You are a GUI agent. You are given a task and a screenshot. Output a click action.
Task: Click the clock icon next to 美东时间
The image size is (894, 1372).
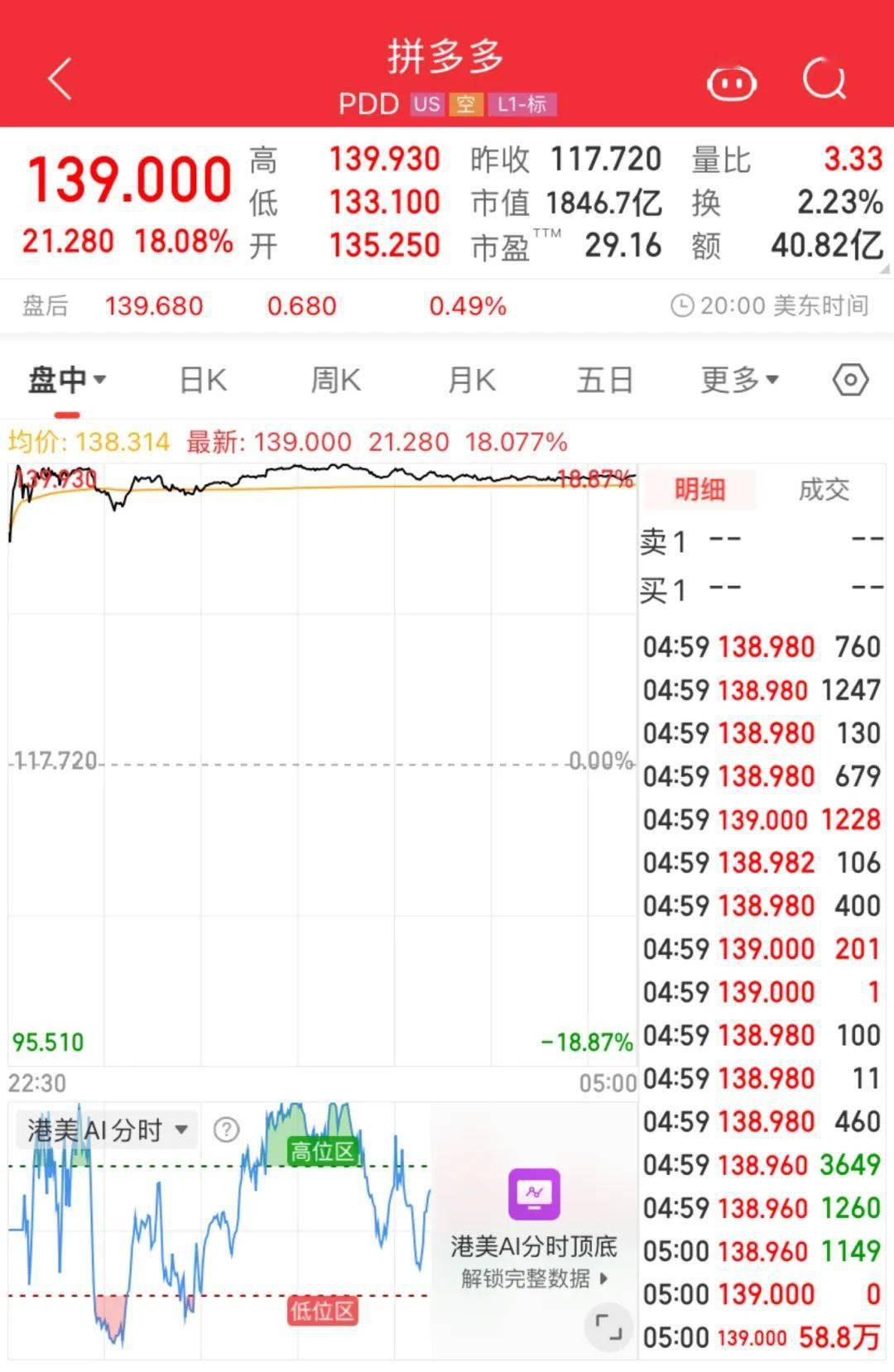684,305
